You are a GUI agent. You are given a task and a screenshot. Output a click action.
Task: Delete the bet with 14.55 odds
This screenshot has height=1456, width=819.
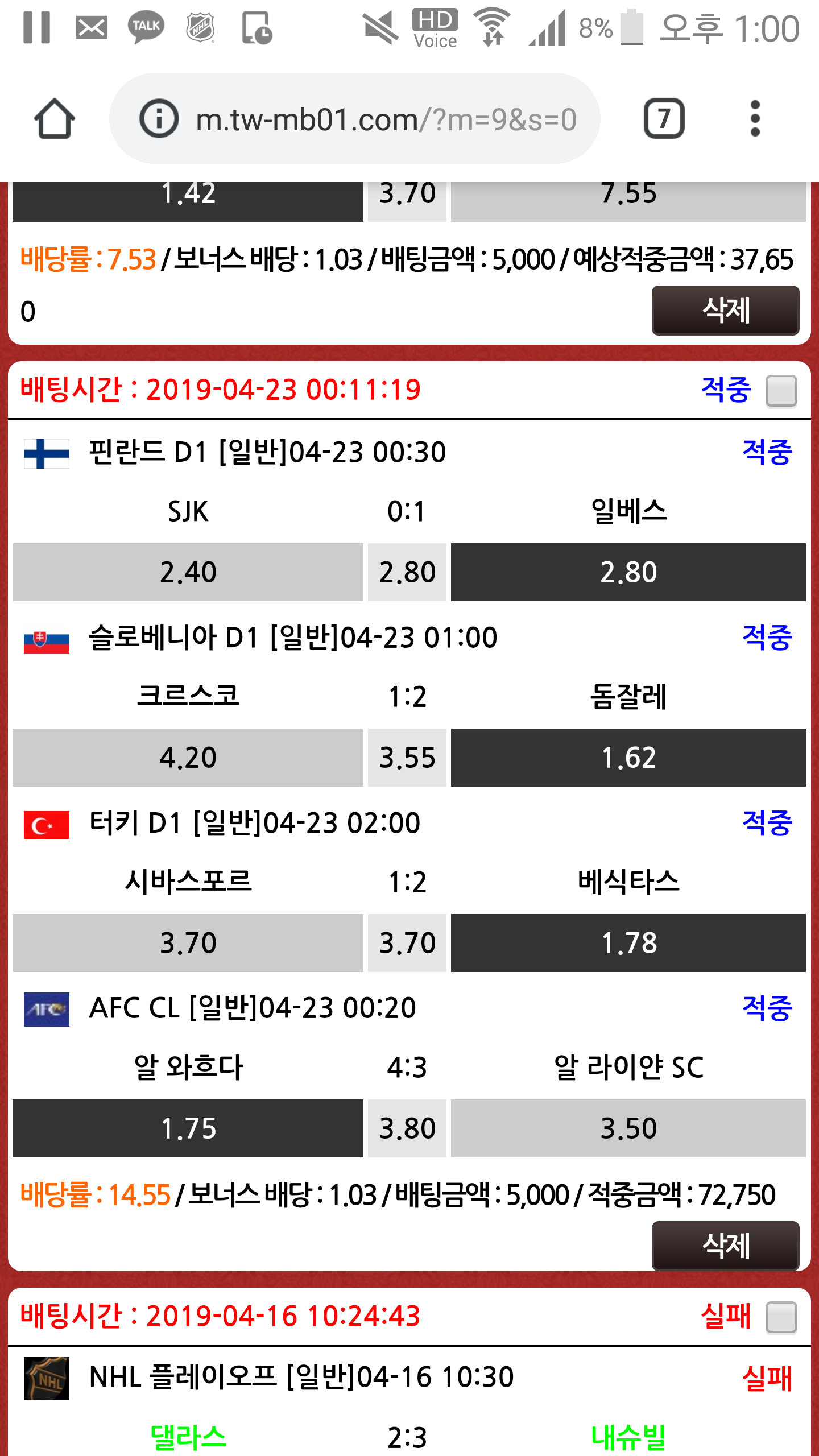coord(725,1246)
